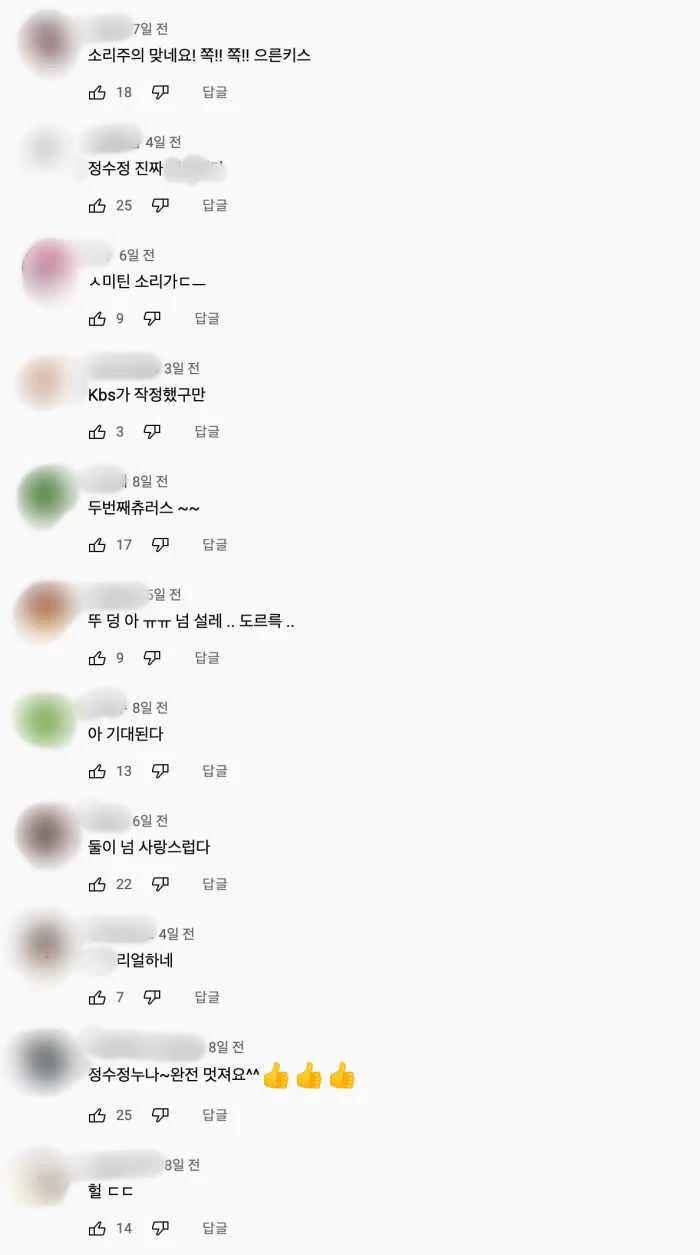Give a thumbs up to '두번째츄러스 ~~'

pos(97,544)
